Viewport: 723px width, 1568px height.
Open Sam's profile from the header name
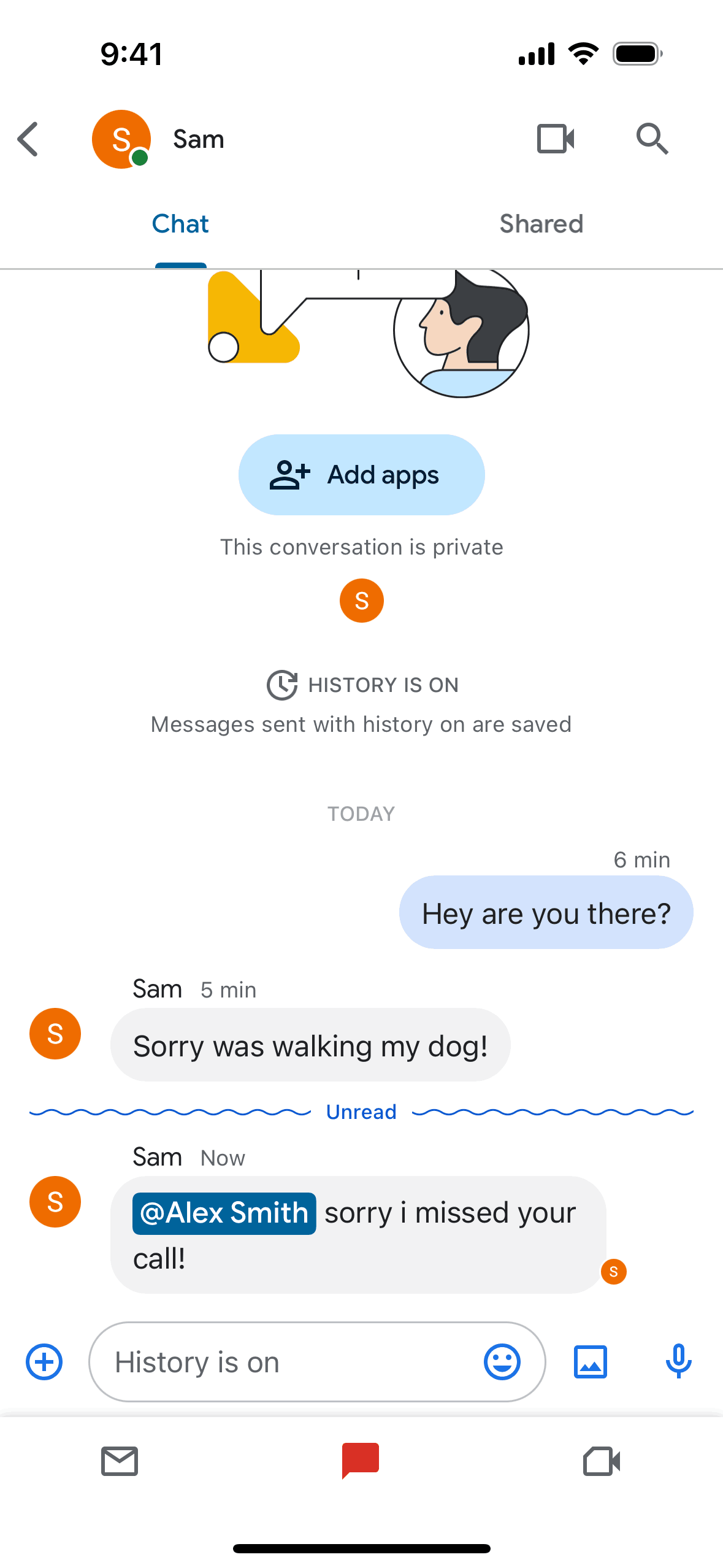pyautogui.click(x=198, y=139)
